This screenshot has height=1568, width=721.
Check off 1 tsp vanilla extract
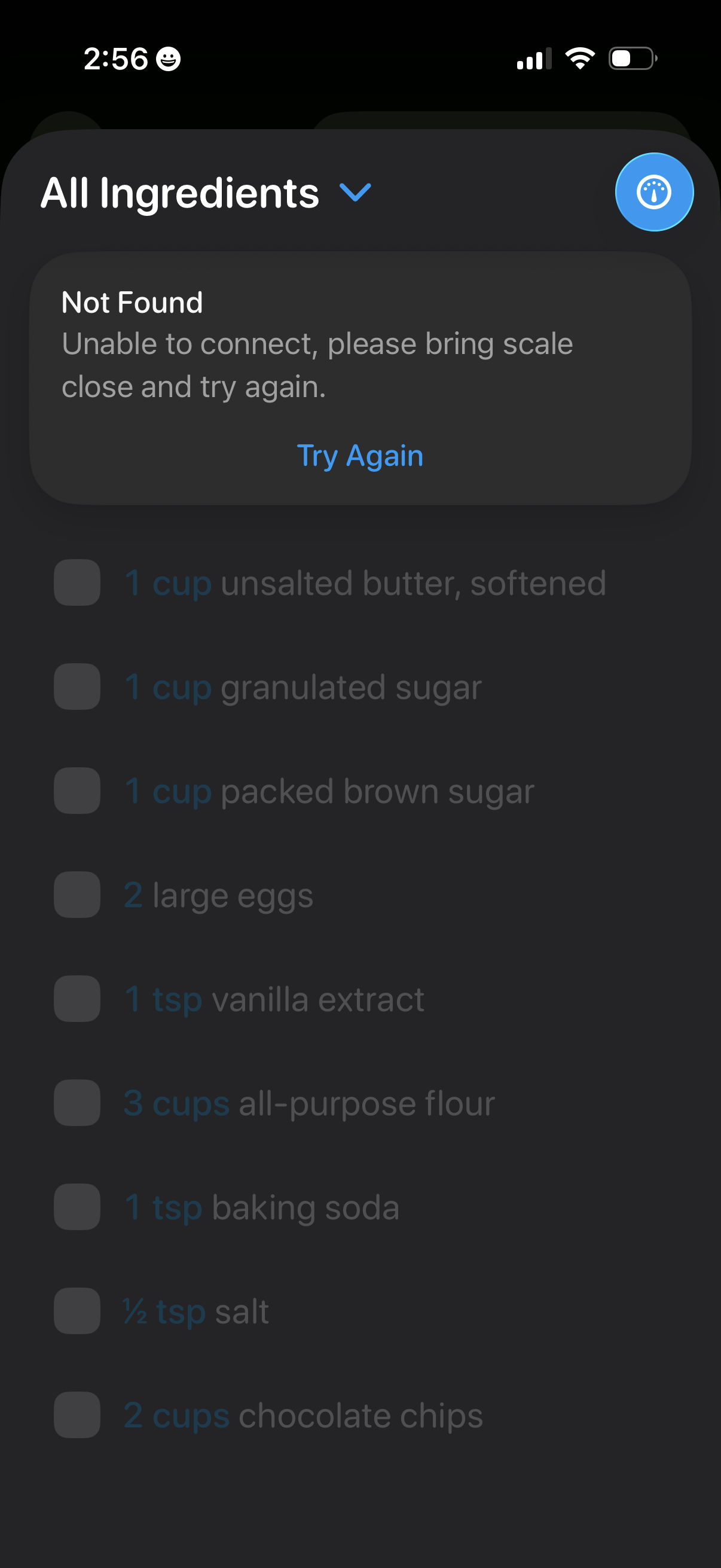click(x=77, y=999)
